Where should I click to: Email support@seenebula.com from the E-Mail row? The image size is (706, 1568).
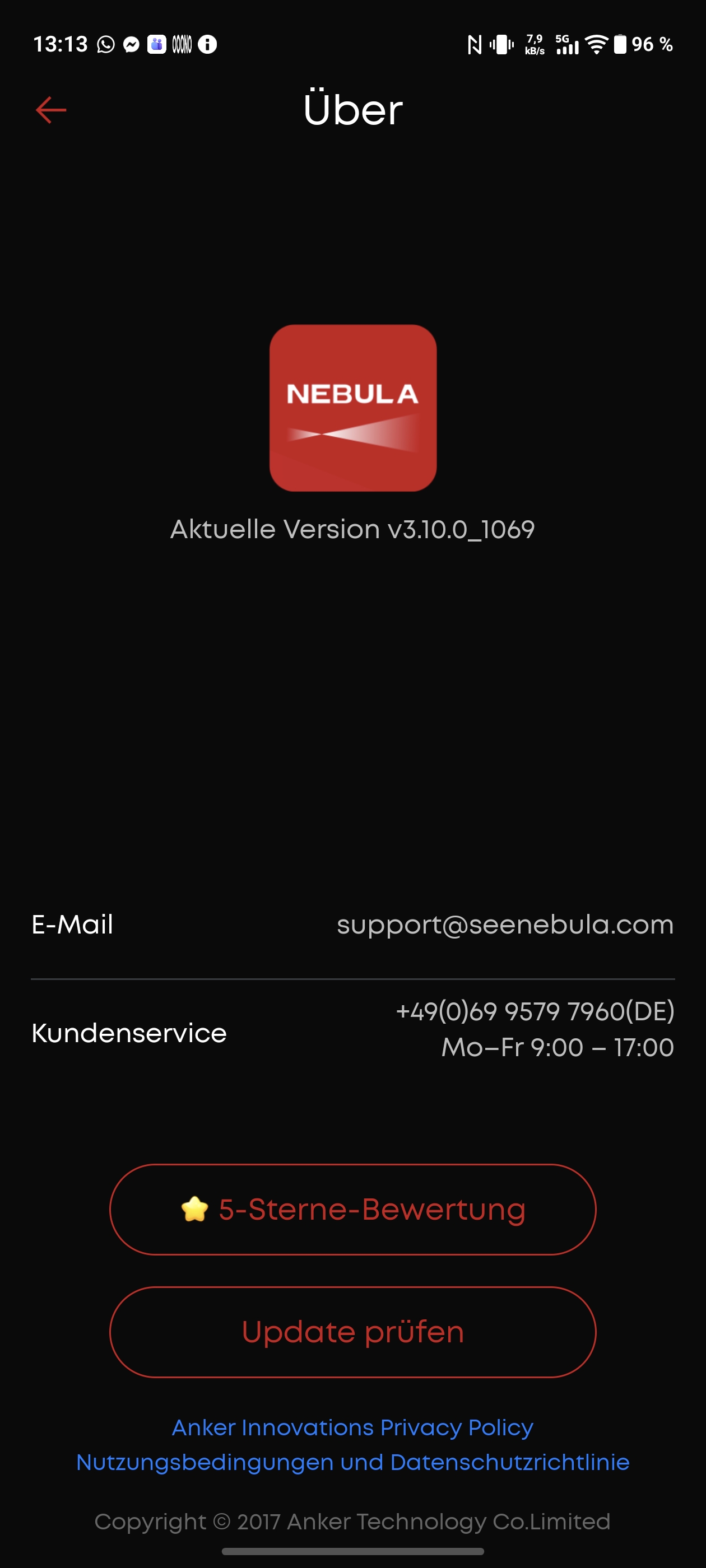352,925
